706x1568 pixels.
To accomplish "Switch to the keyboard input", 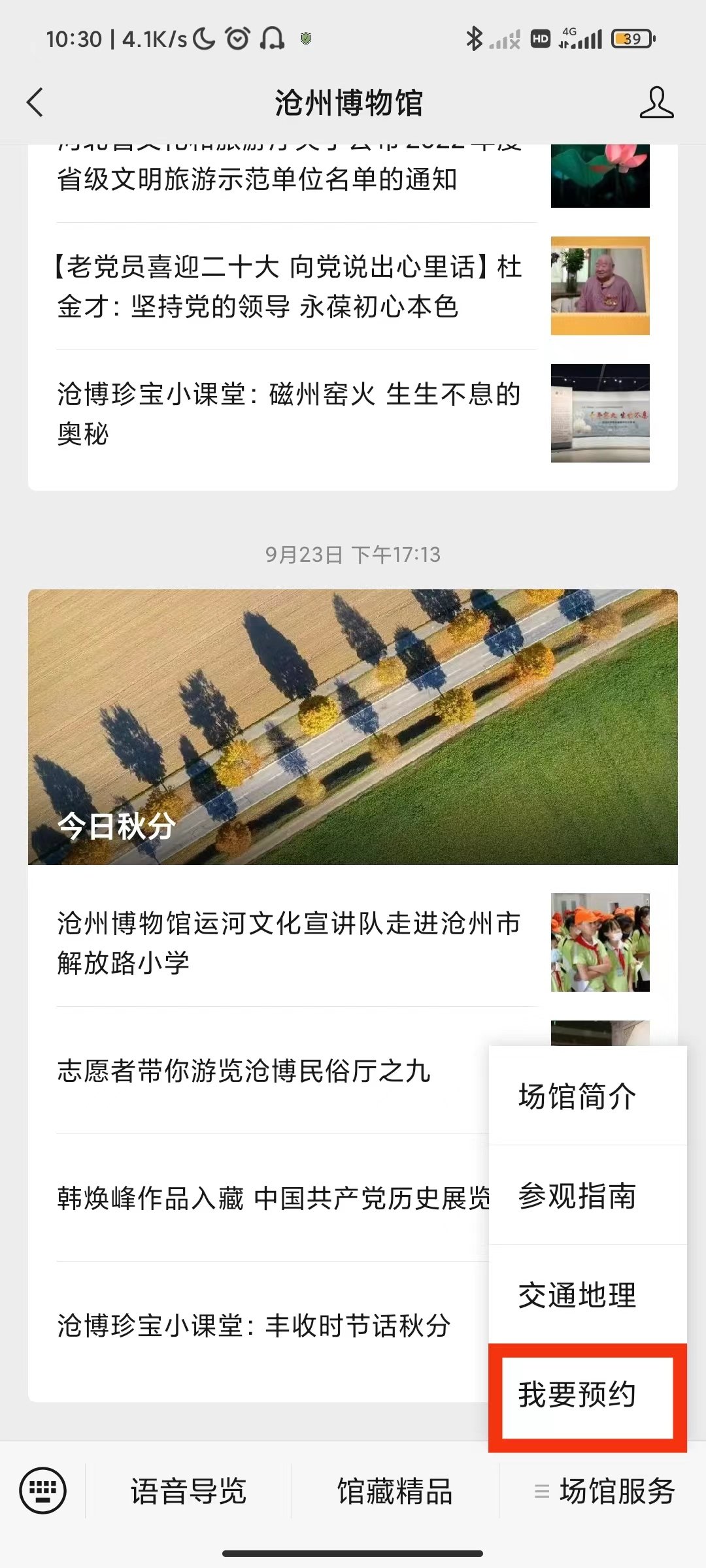I will (x=43, y=1491).
